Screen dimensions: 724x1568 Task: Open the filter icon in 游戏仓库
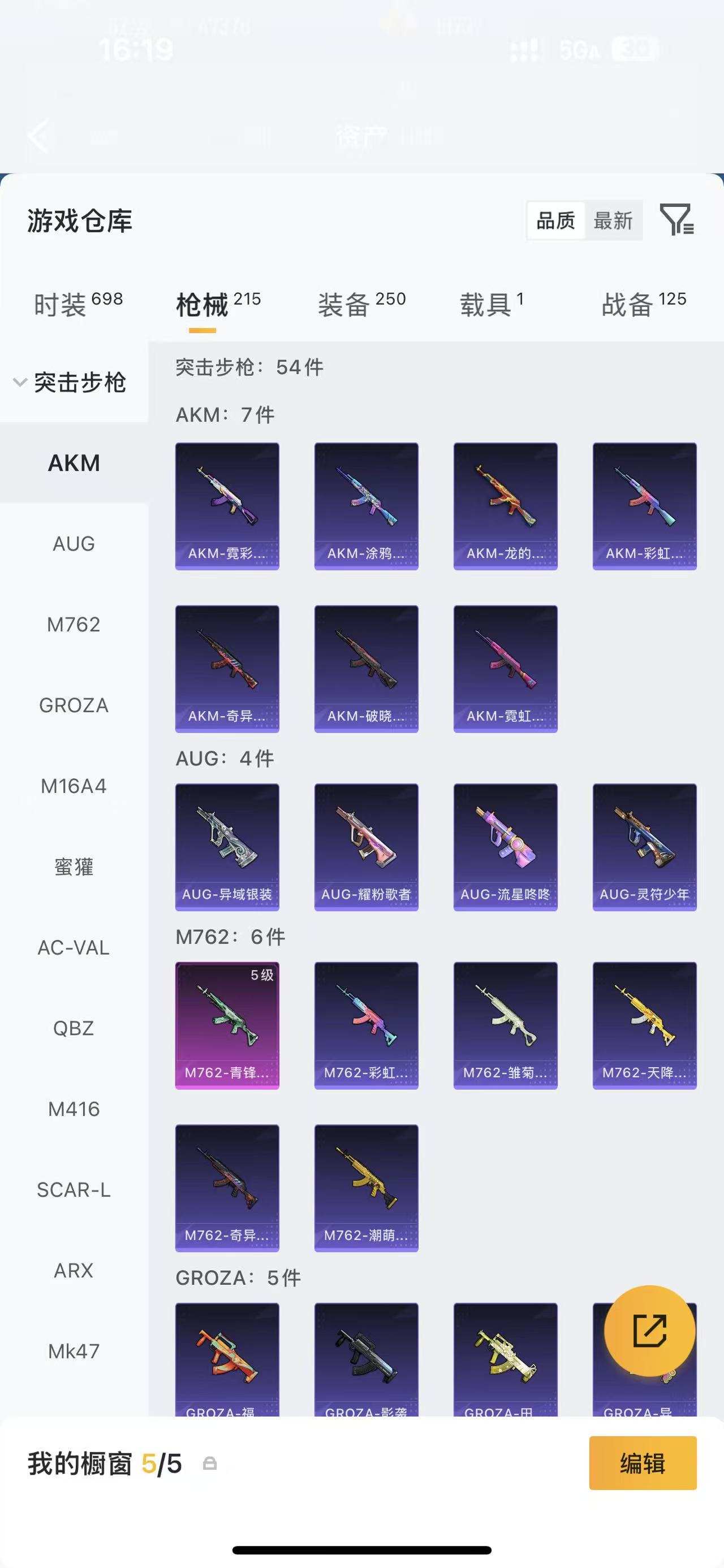tap(677, 220)
